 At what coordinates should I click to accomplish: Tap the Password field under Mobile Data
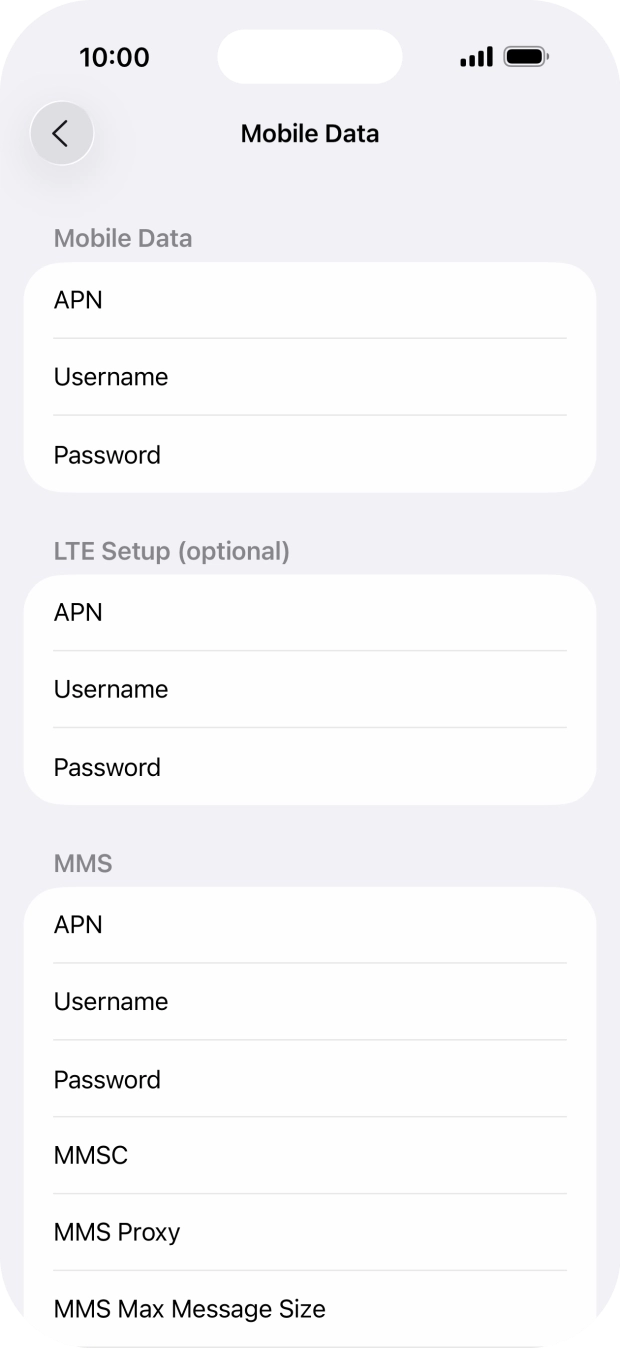pyautogui.click(x=310, y=454)
